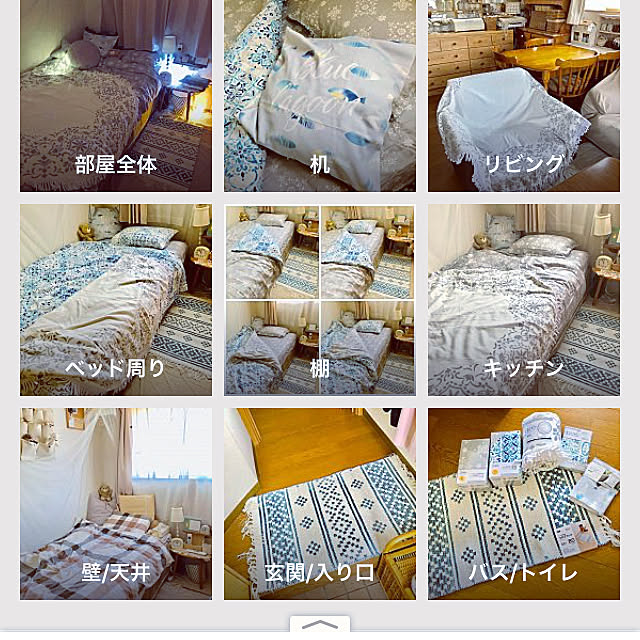This screenshot has width=640, height=640.
Task: Open the 部屋全体 category tile
Action: (116, 95)
